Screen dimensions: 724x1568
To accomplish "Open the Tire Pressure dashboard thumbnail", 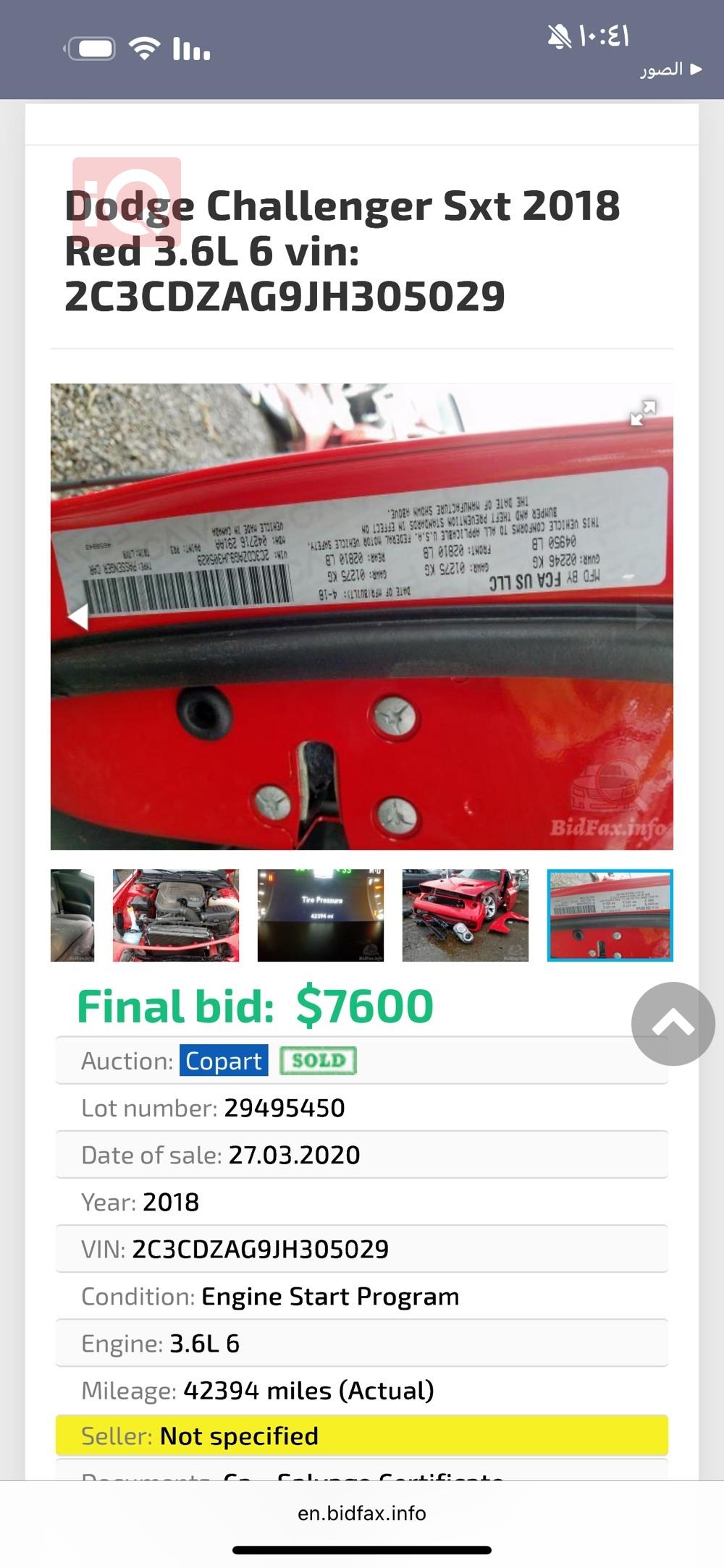I will (321, 915).
